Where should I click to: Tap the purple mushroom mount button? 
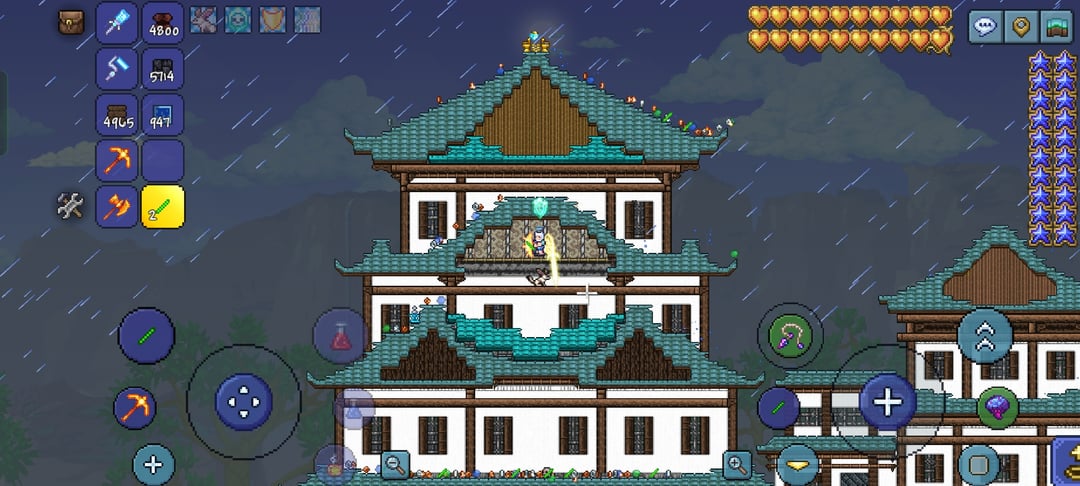click(997, 407)
